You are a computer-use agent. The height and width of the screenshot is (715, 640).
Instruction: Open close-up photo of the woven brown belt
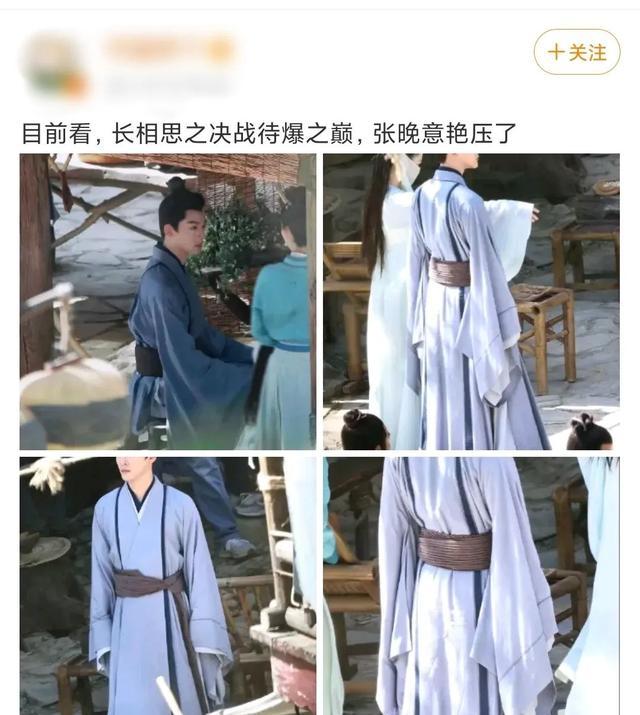pyautogui.click(x=471, y=585)
